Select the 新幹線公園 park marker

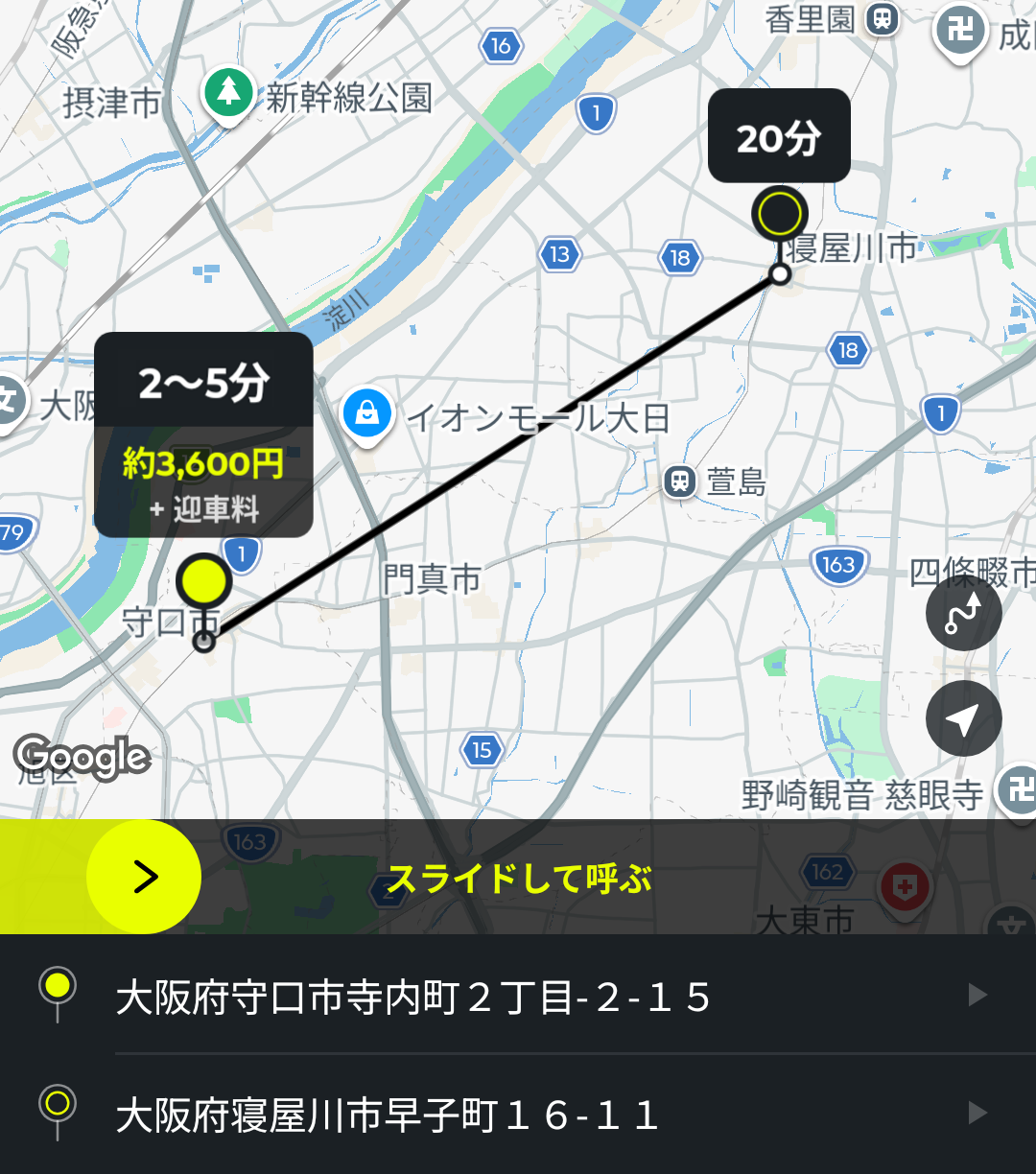click(227, 96)
